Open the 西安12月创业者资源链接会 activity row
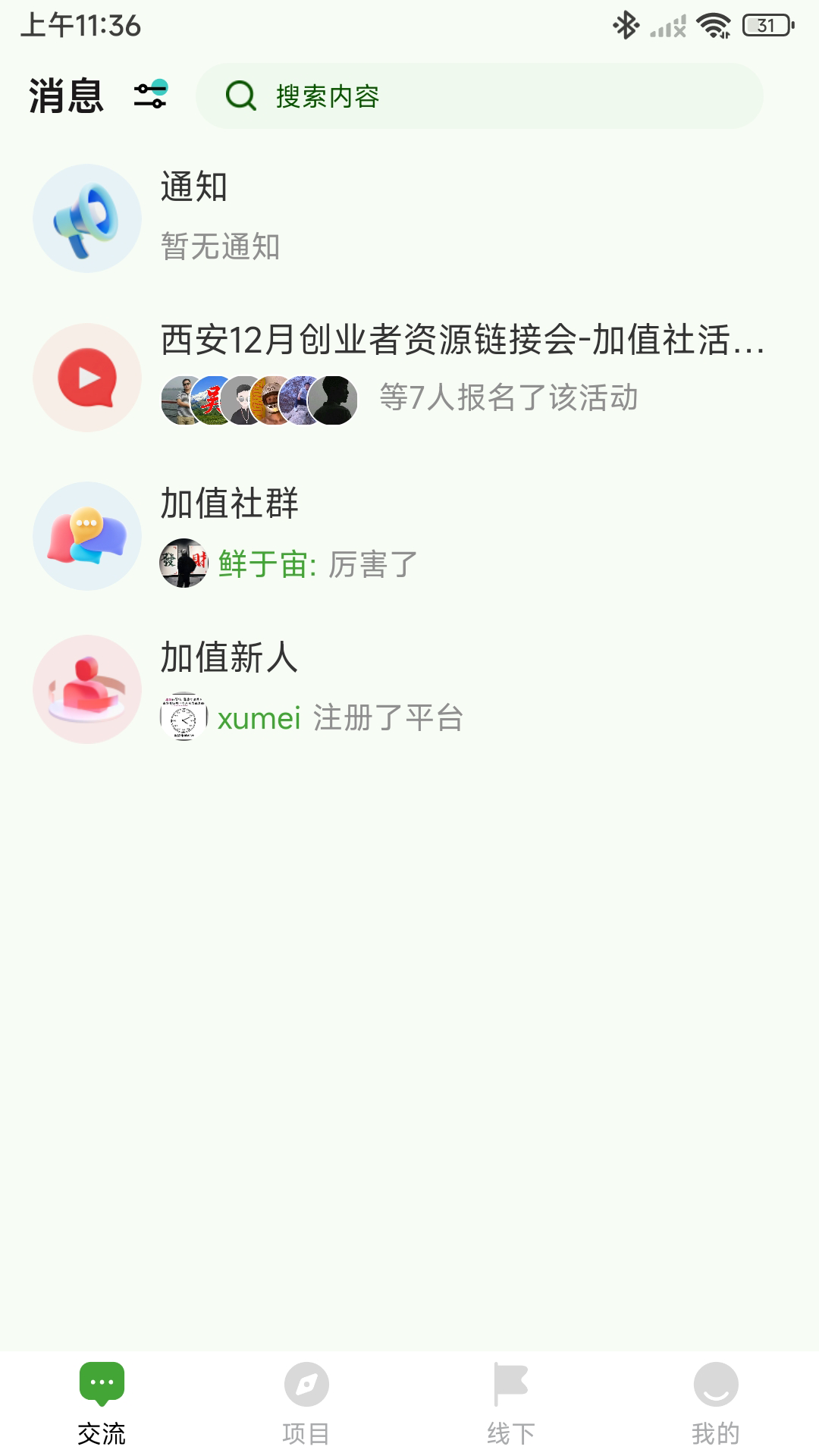 [409, 377]
